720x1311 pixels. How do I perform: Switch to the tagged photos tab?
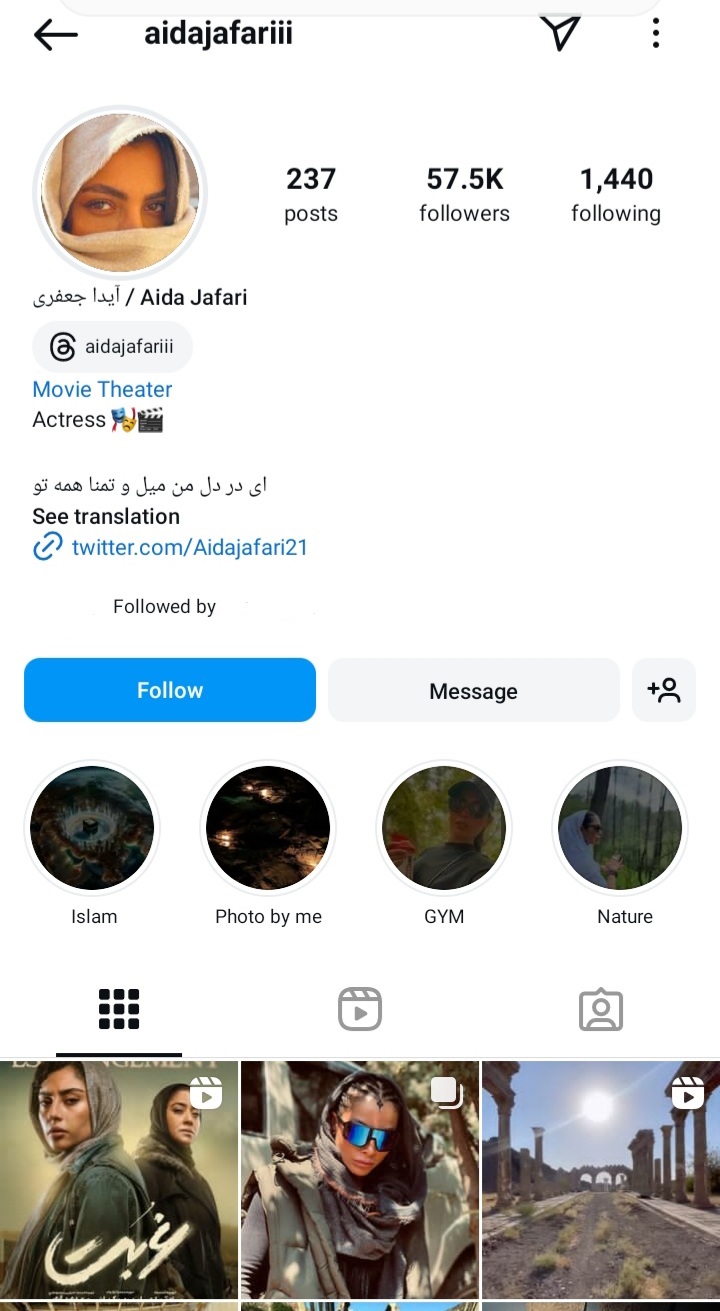coord(601,1009)
